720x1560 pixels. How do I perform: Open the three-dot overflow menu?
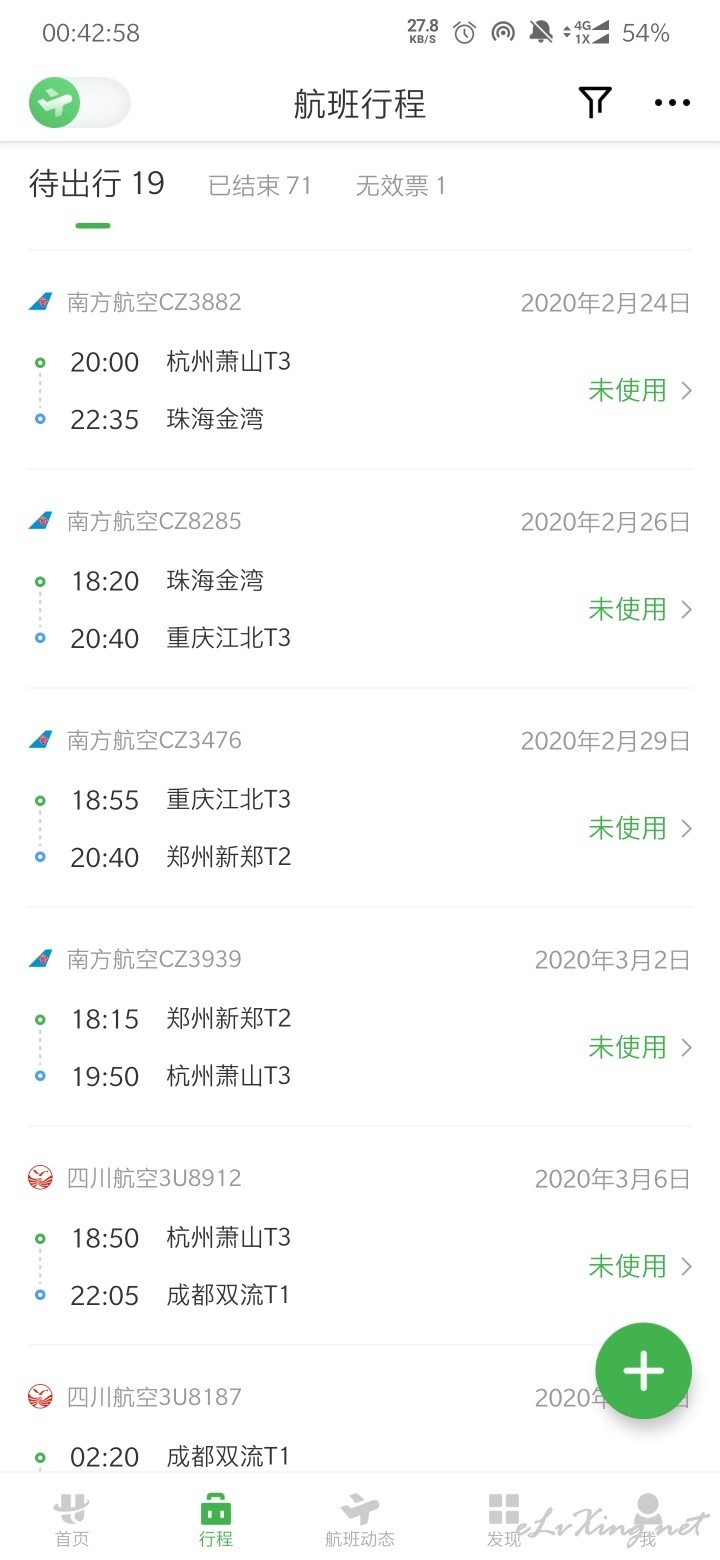pyautogui.click(x=672, y=102)
